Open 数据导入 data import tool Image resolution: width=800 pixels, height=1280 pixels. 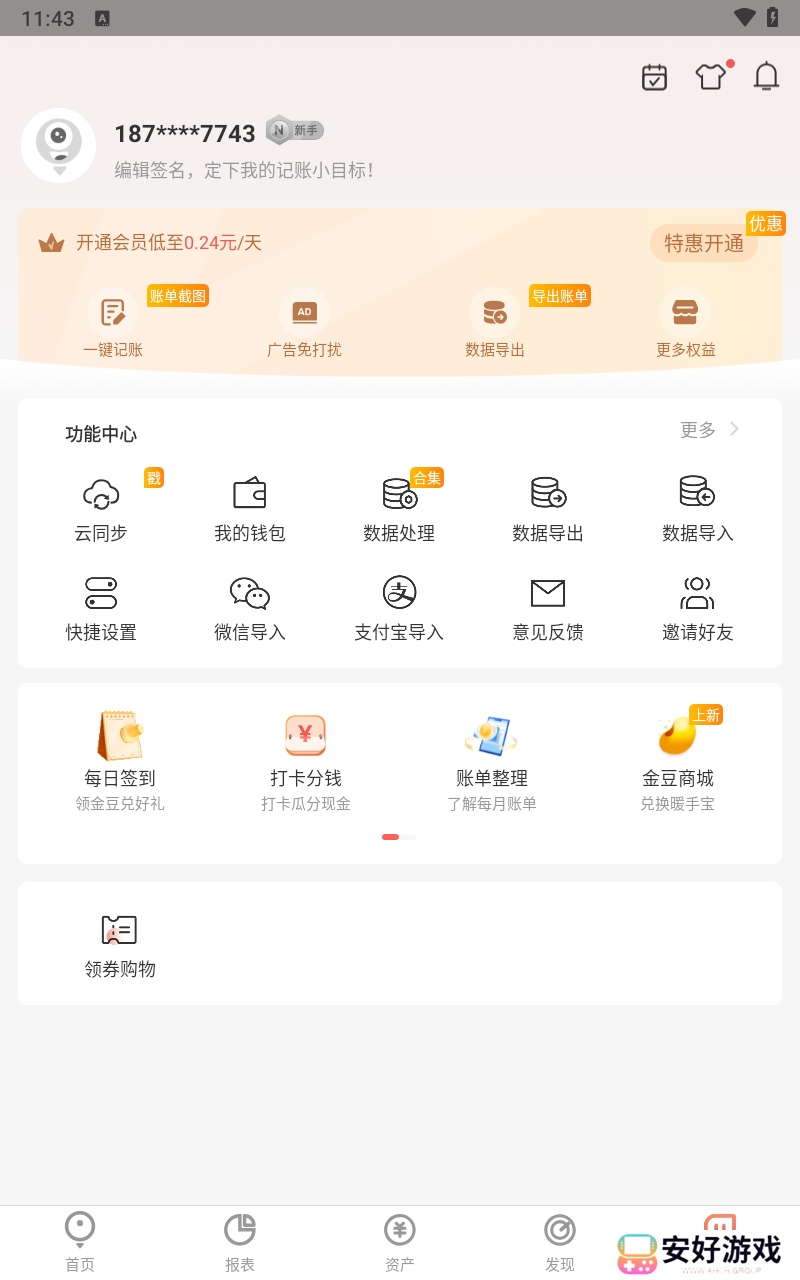[697, 505]
